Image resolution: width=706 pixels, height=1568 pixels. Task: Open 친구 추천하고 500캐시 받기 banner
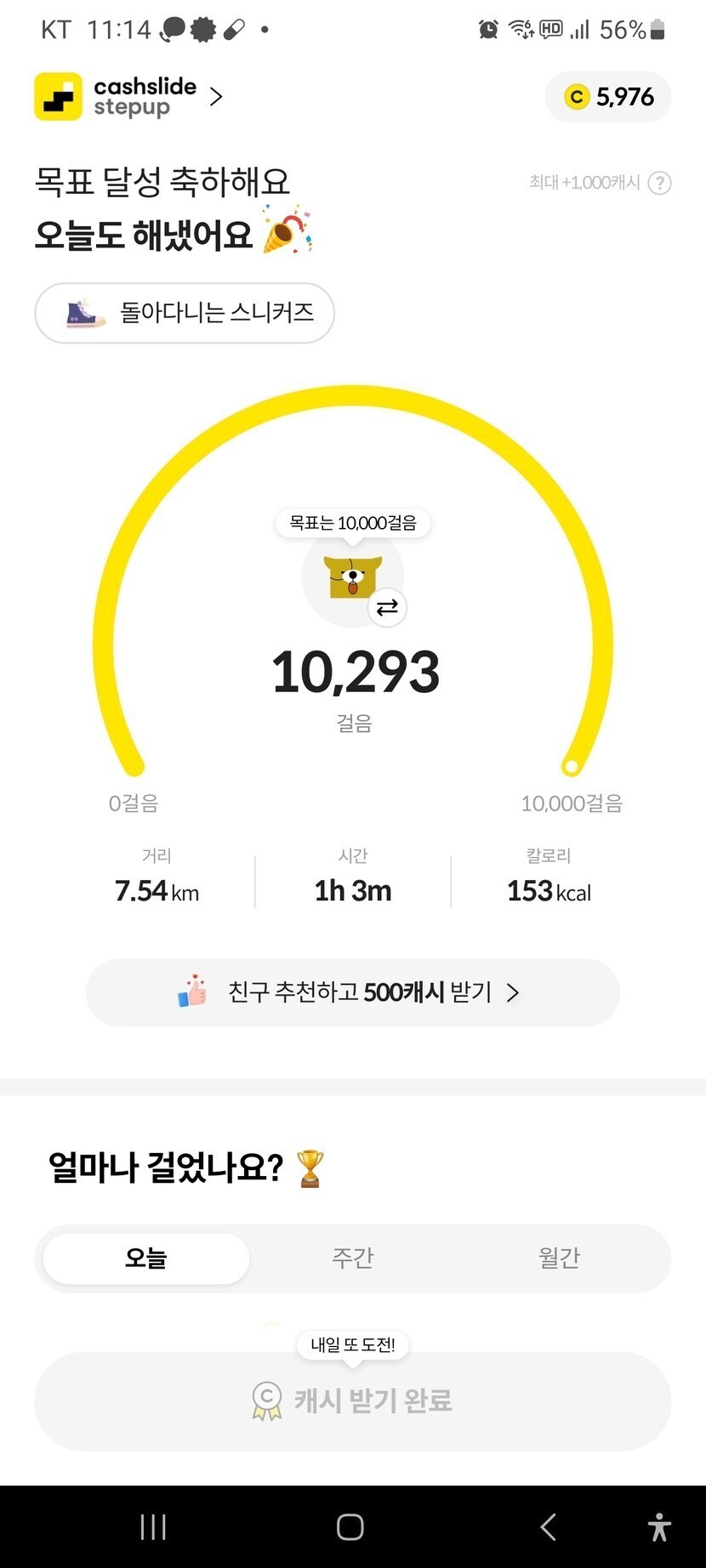point(352,992)
